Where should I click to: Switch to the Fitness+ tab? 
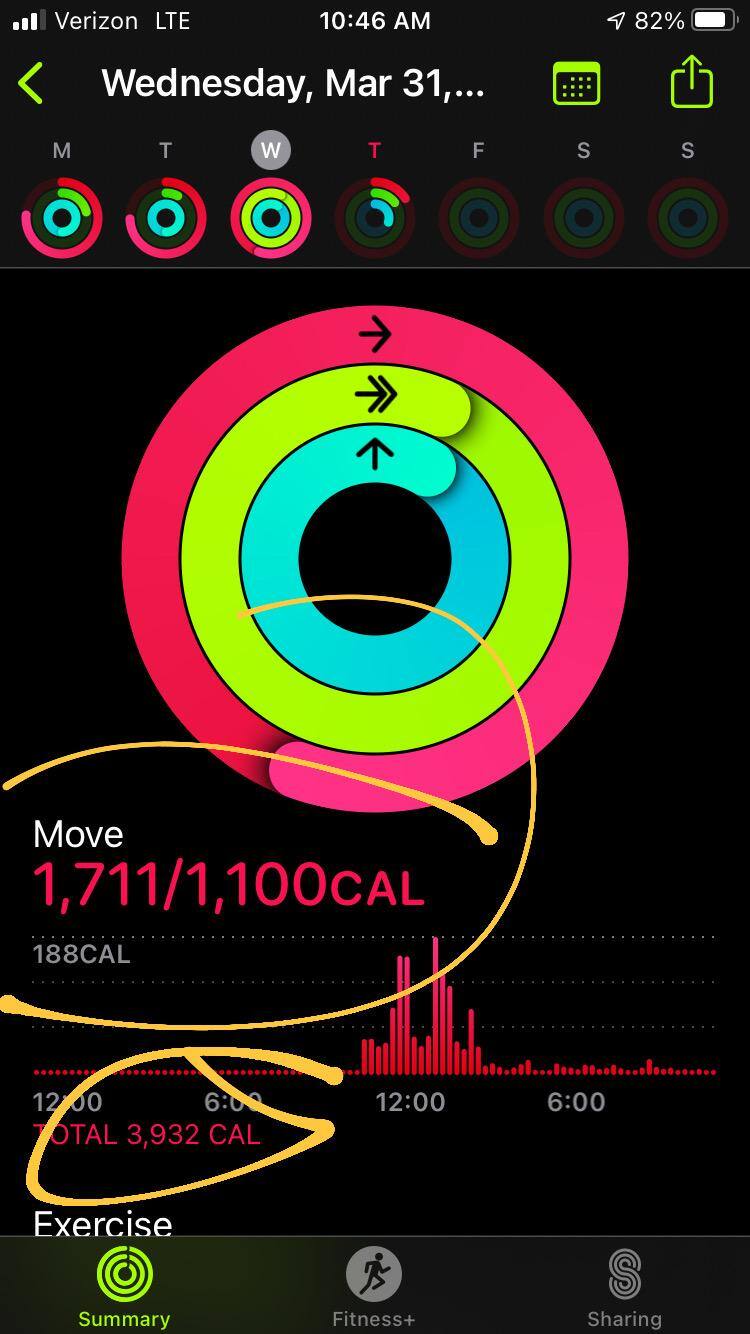(x=374, y=1286)
